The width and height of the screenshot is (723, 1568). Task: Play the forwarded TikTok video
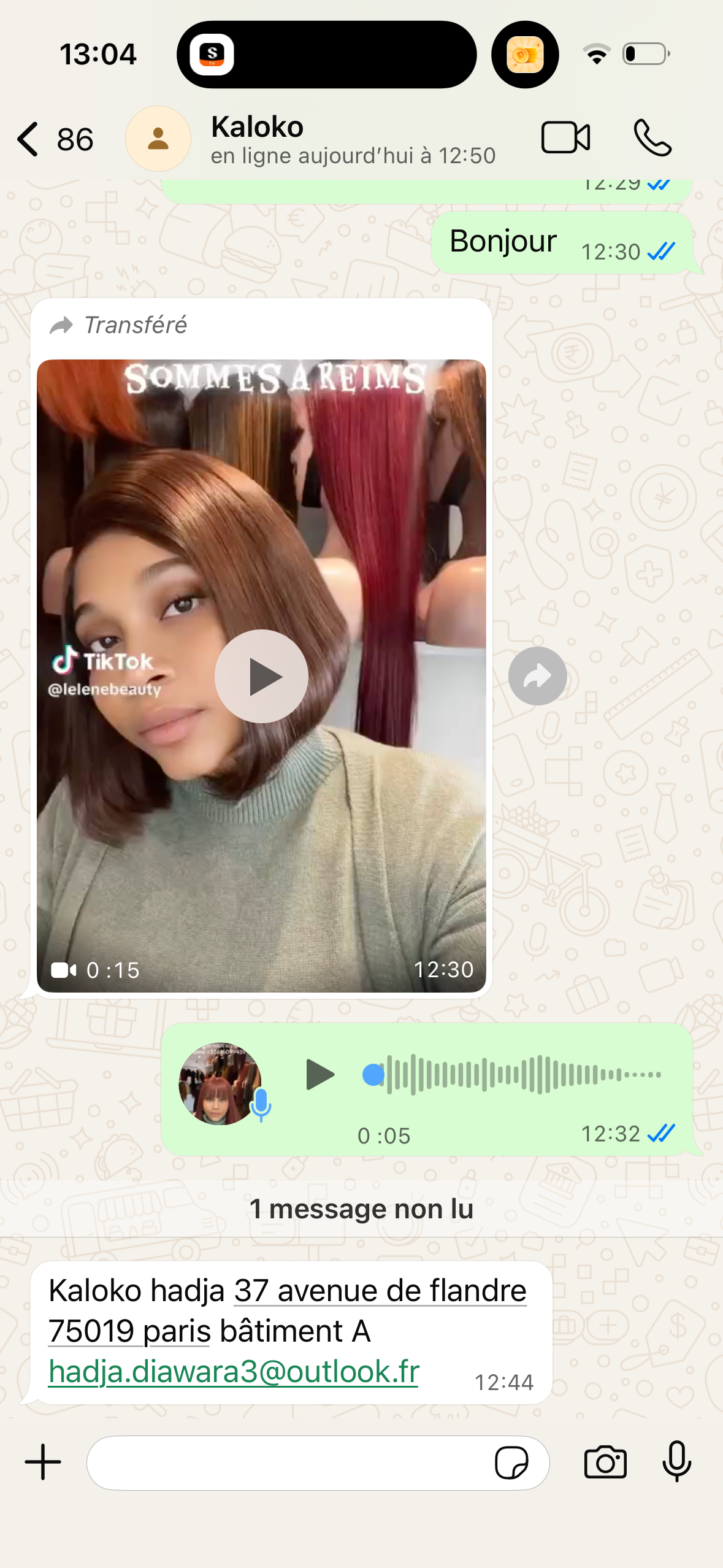point(261,676)
